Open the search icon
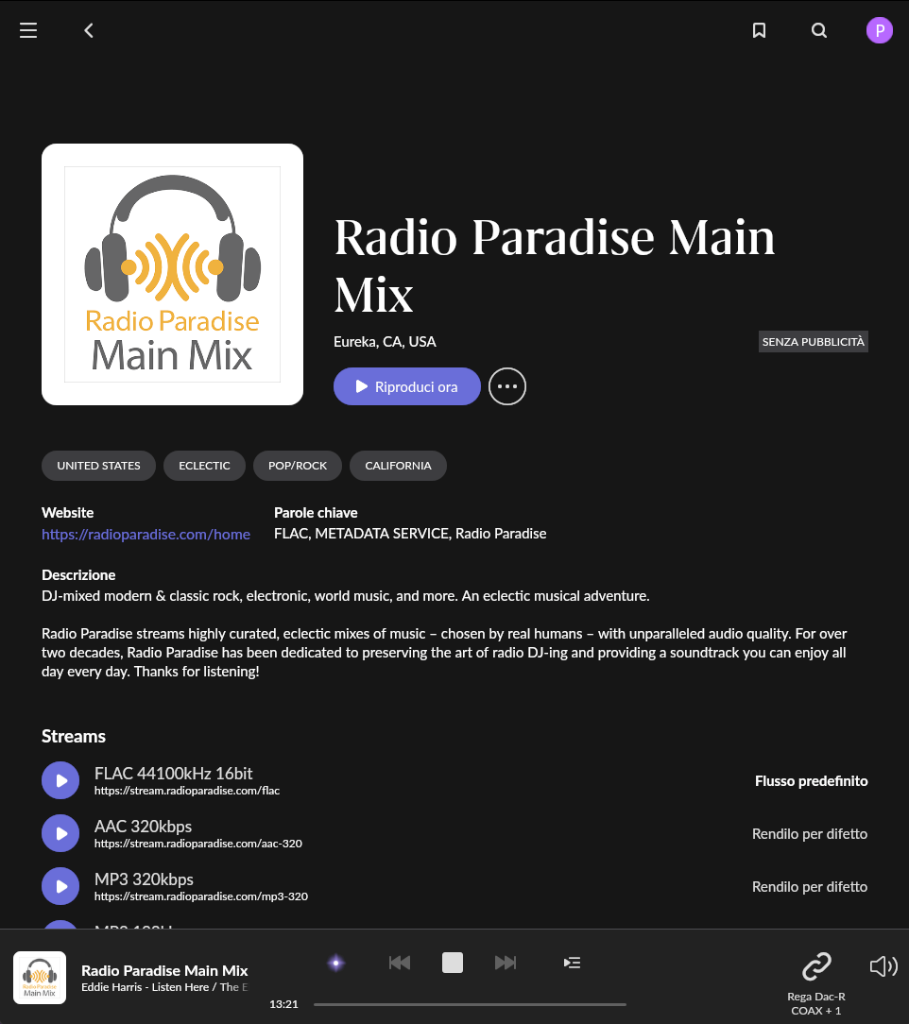 tap(819, 31)
